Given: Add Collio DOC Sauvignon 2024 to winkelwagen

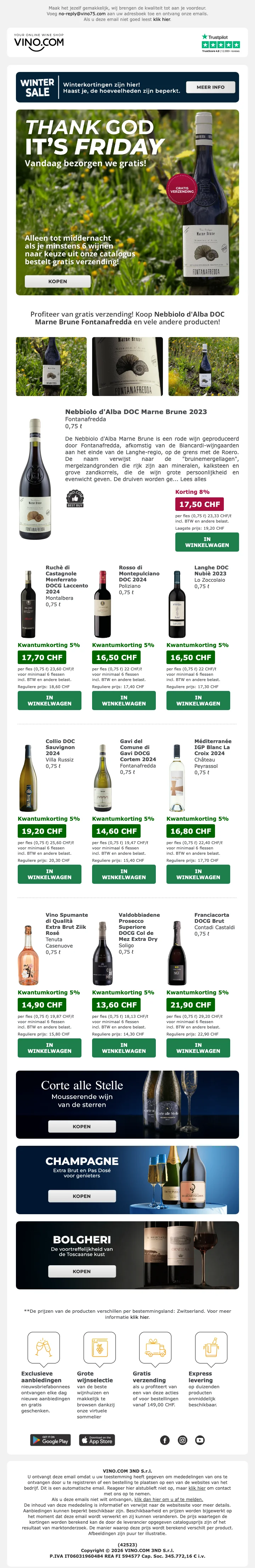Looking at the screenshot, I should pyautogui.click(x=49, y=874).
